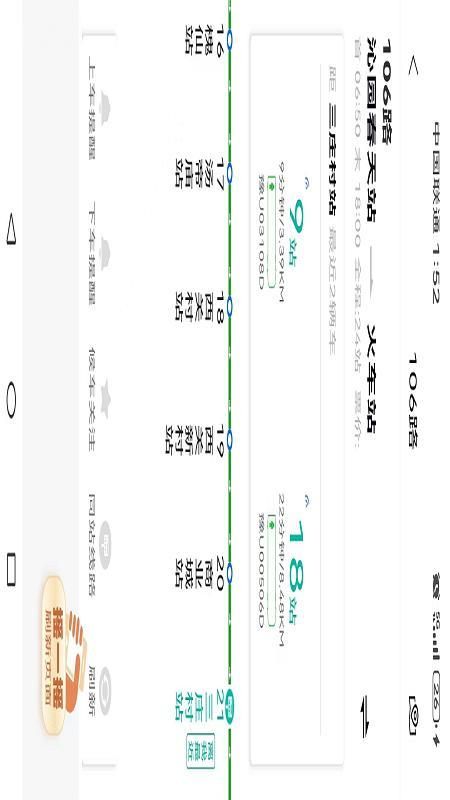Set a 上车提醒 boarding reminder

pyautogui.click(x=98, y=108)
